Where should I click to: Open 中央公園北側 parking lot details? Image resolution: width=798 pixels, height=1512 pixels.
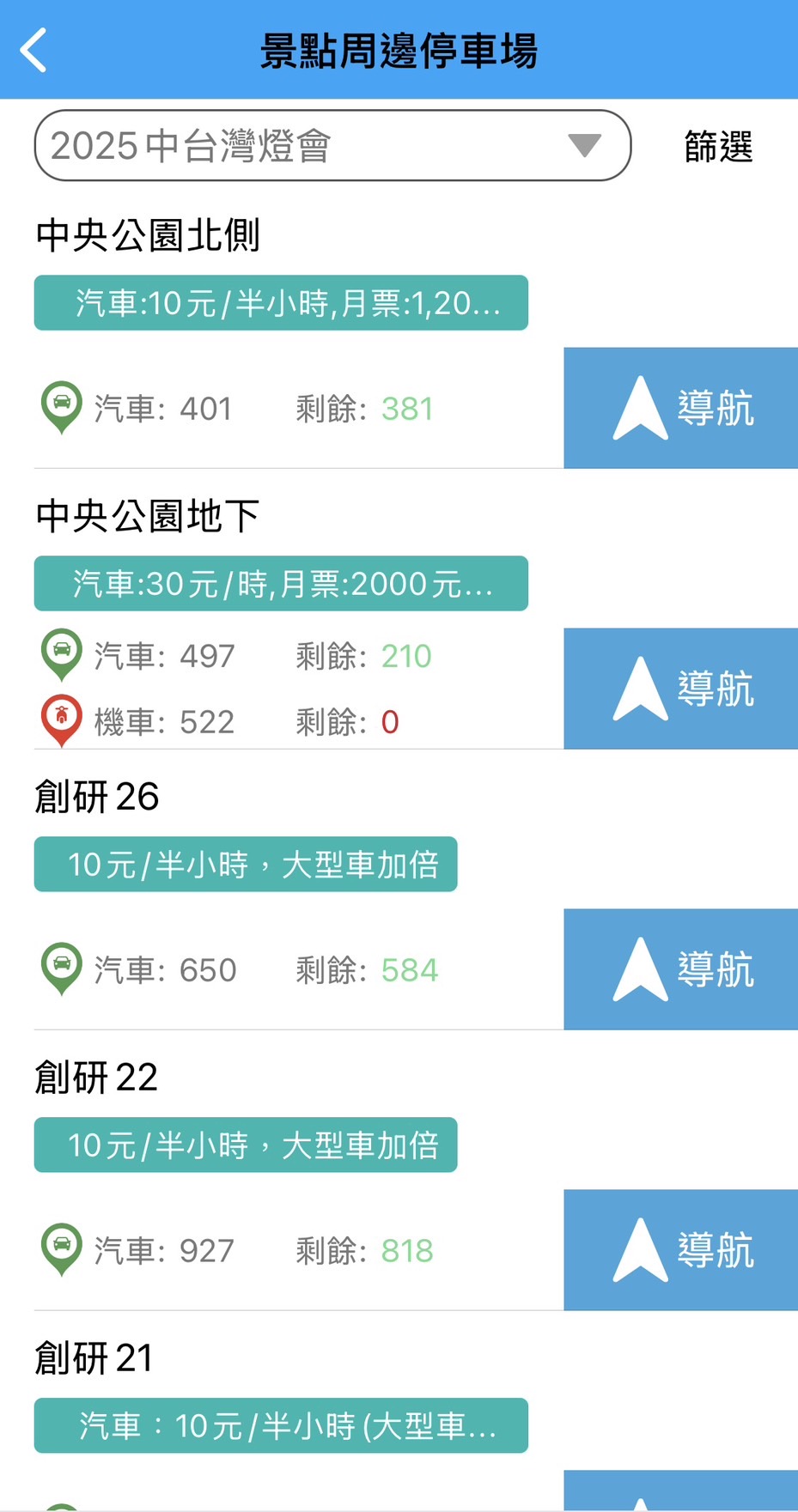point(148,235)
